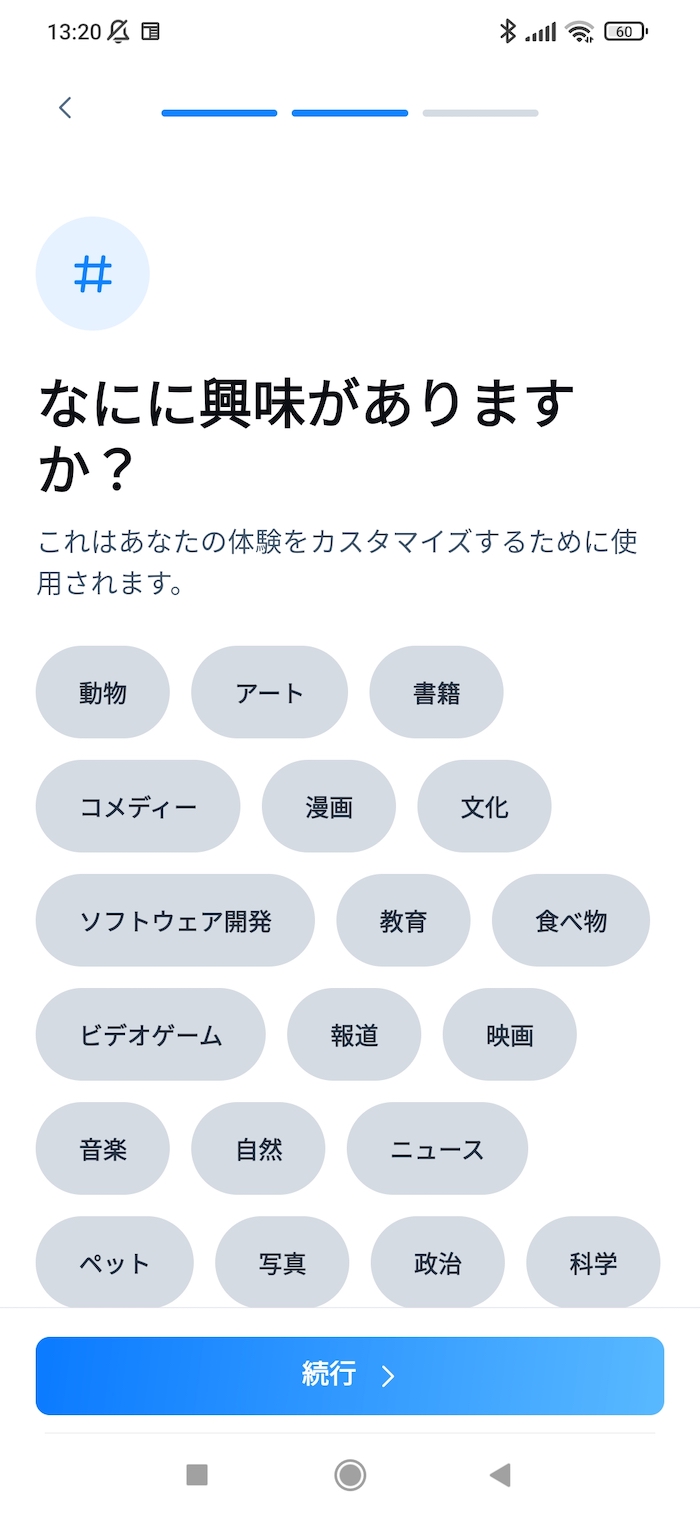The width and height of the screenshot is (700, 1517).
Task: Select the 動物 interest chip
Action: coord(103,692)
